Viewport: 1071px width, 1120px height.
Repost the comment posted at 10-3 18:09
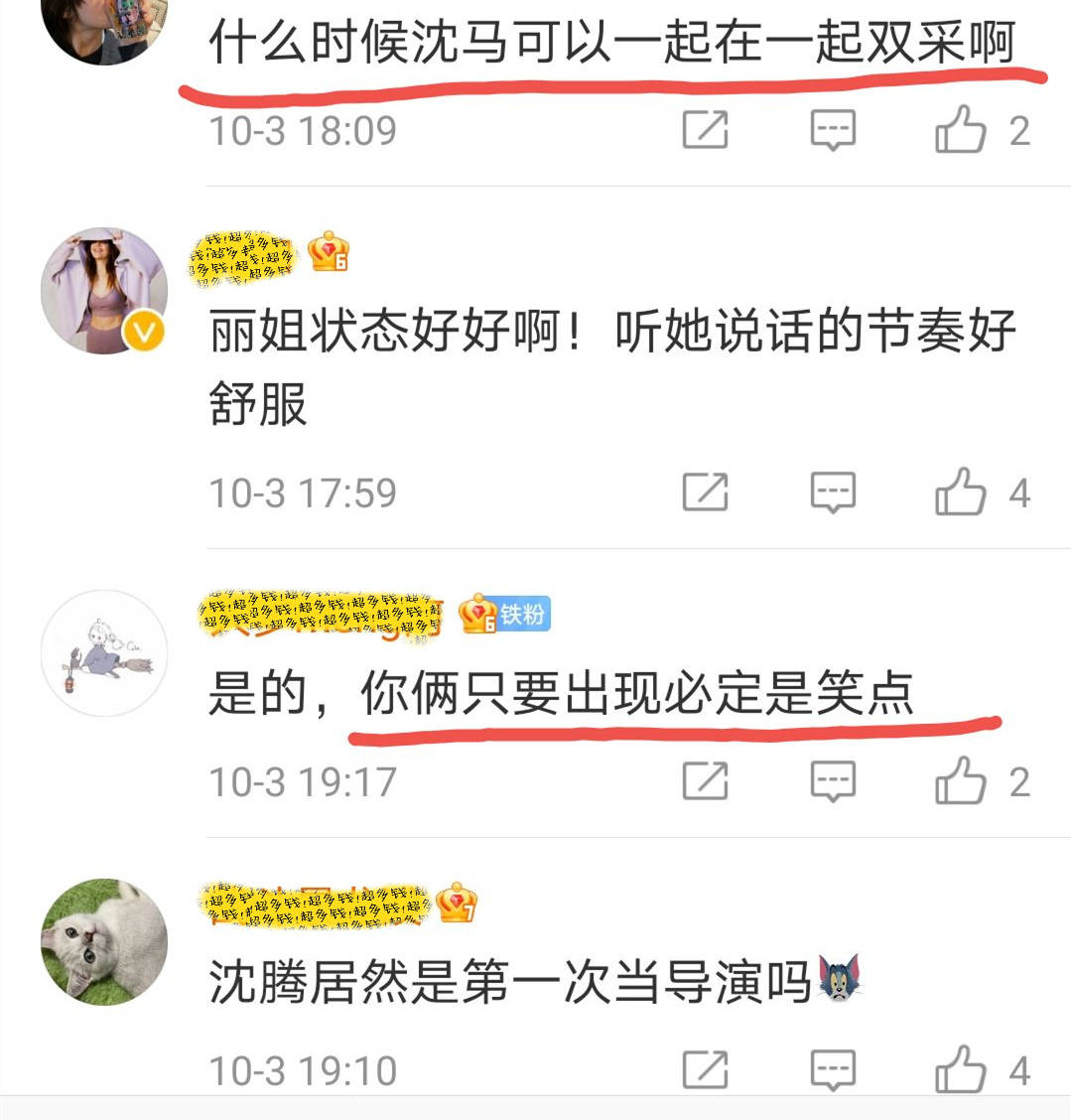click(x=705, y=130)
